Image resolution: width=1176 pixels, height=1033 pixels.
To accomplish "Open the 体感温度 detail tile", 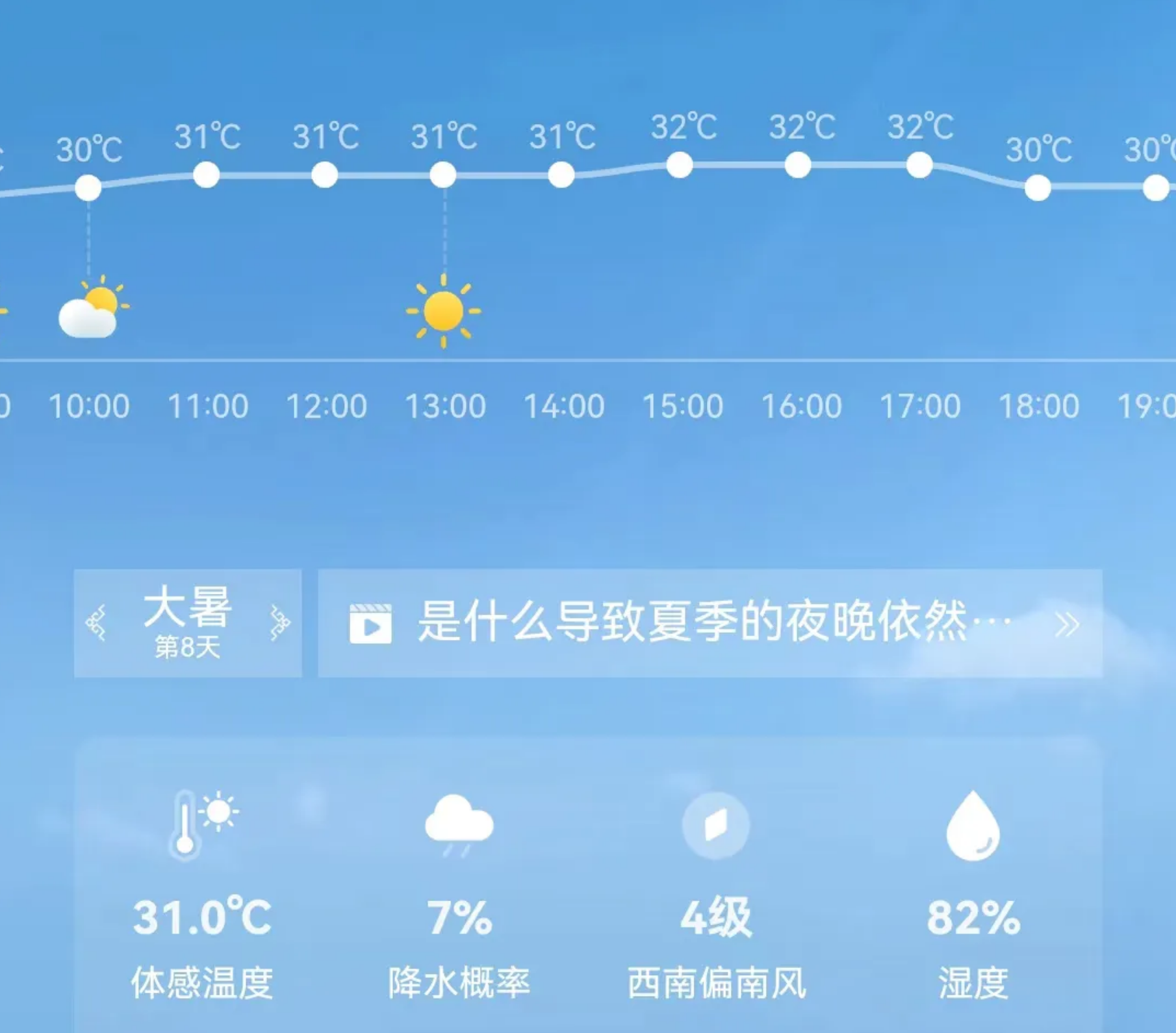I will (x=202, y=895).
